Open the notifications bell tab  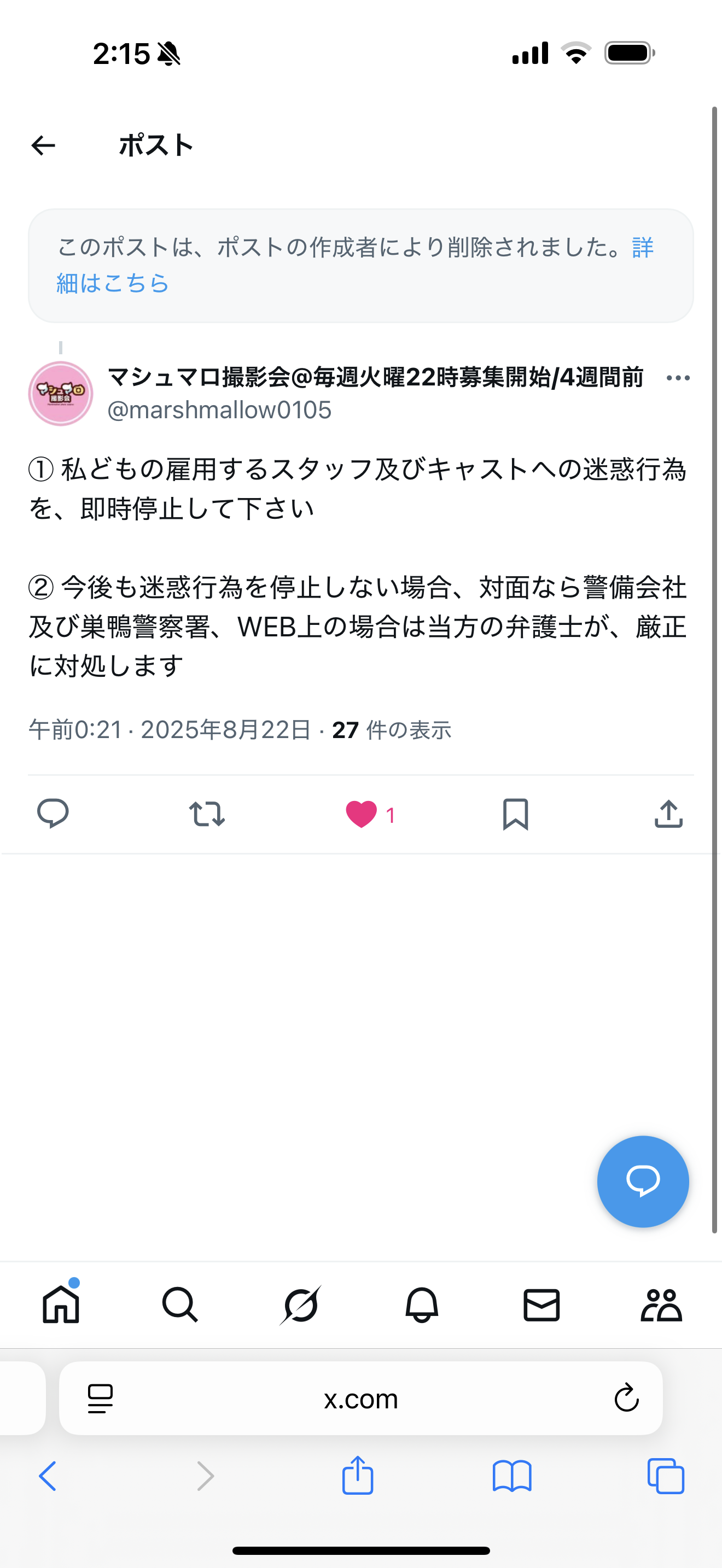(421, 1305)
